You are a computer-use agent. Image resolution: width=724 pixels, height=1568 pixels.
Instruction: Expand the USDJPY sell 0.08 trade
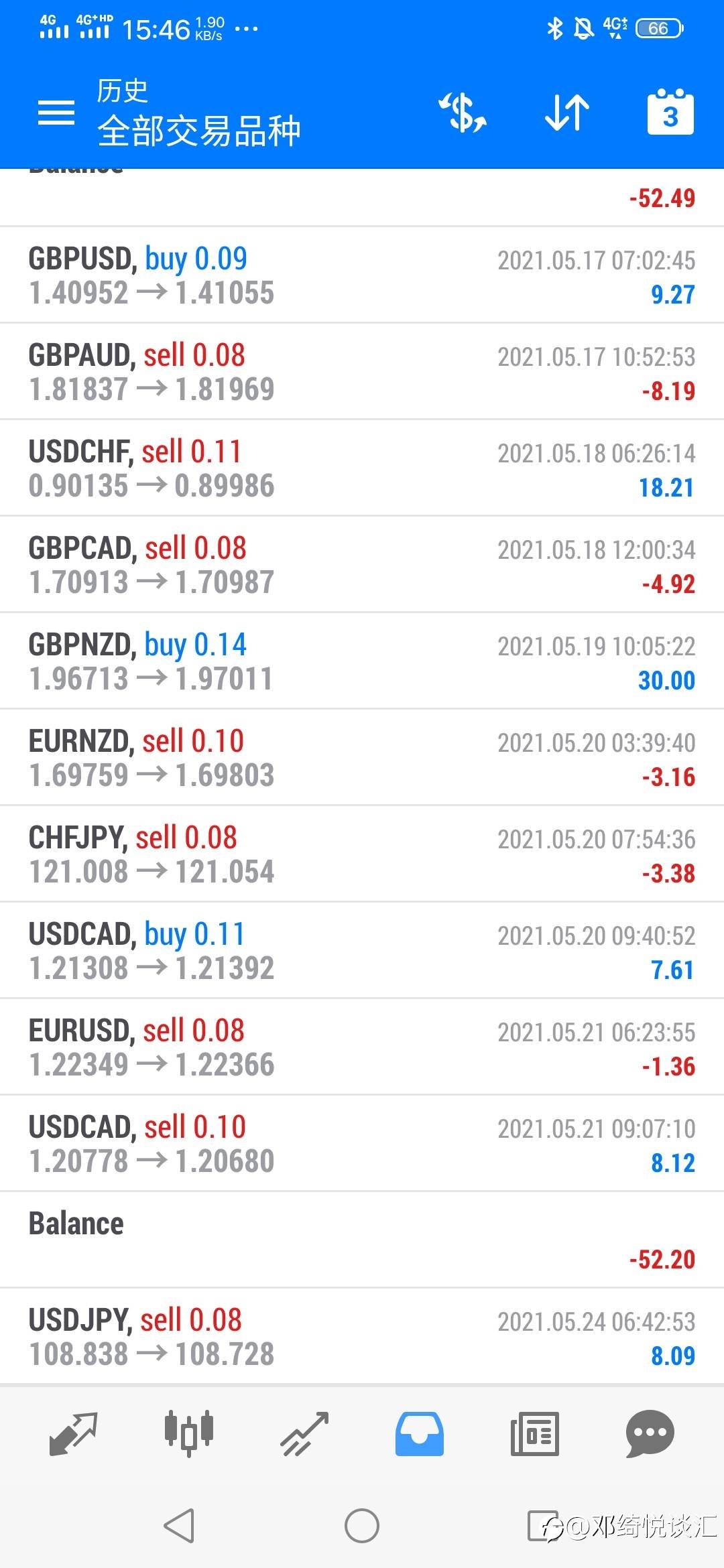362,1337
